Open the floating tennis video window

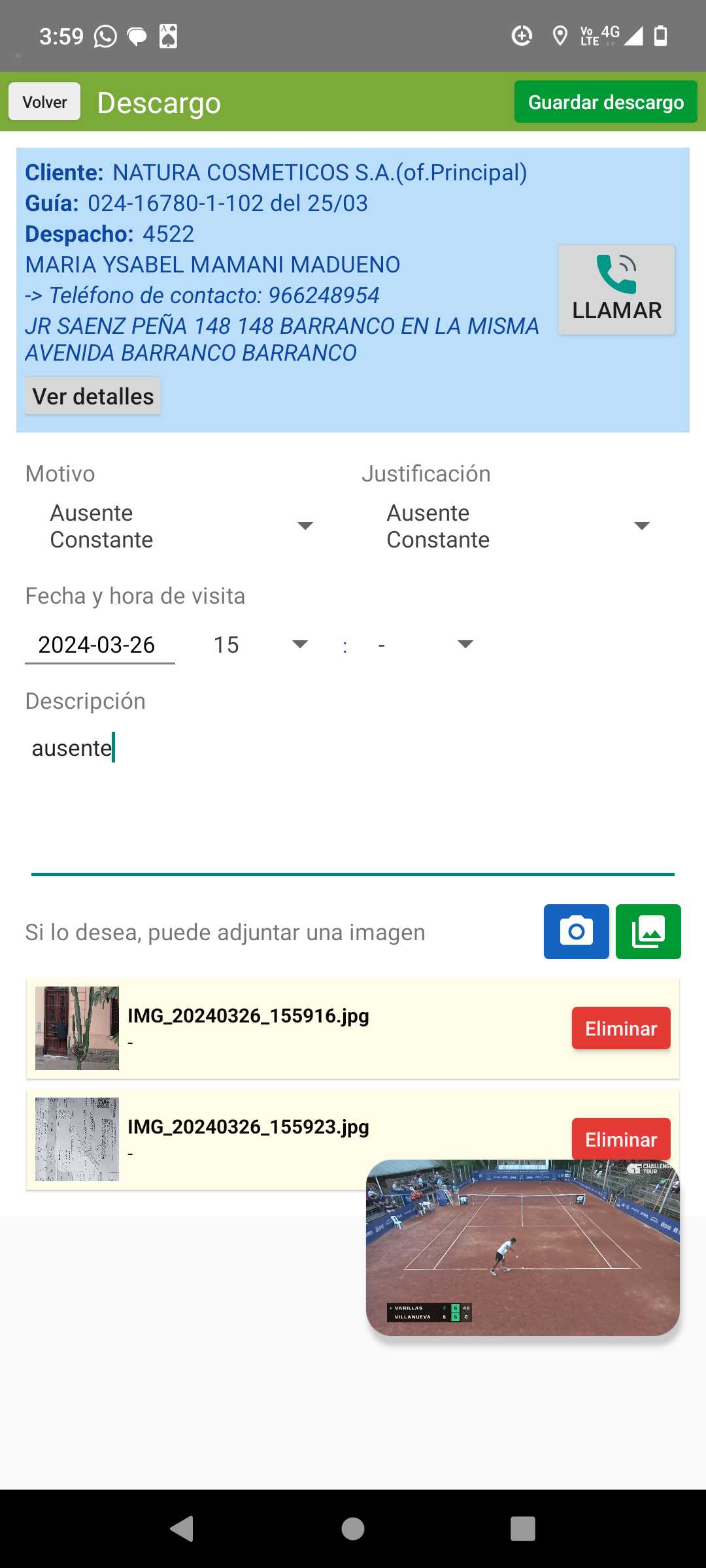point(523,1248)
